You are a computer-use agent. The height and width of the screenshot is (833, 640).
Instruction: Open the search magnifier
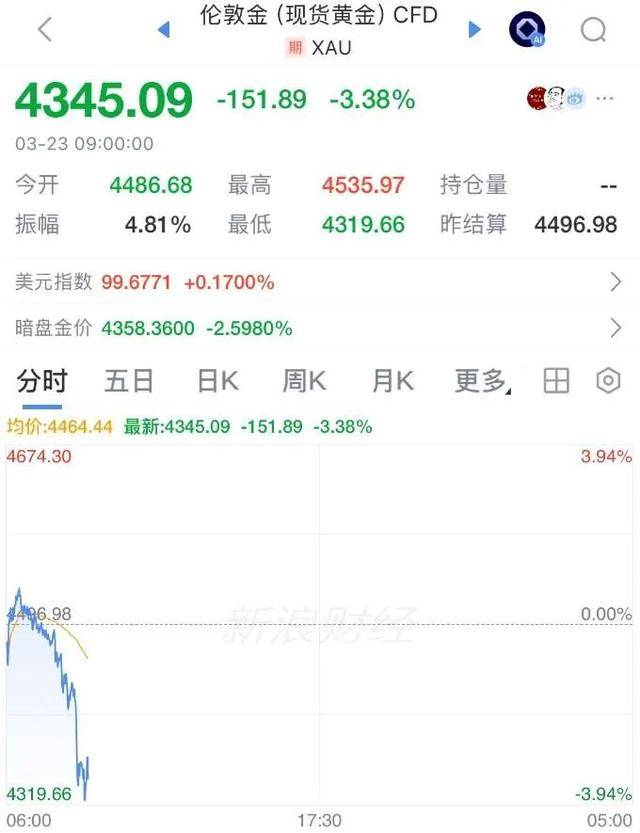pyautogui.click(x=593, y=31)
